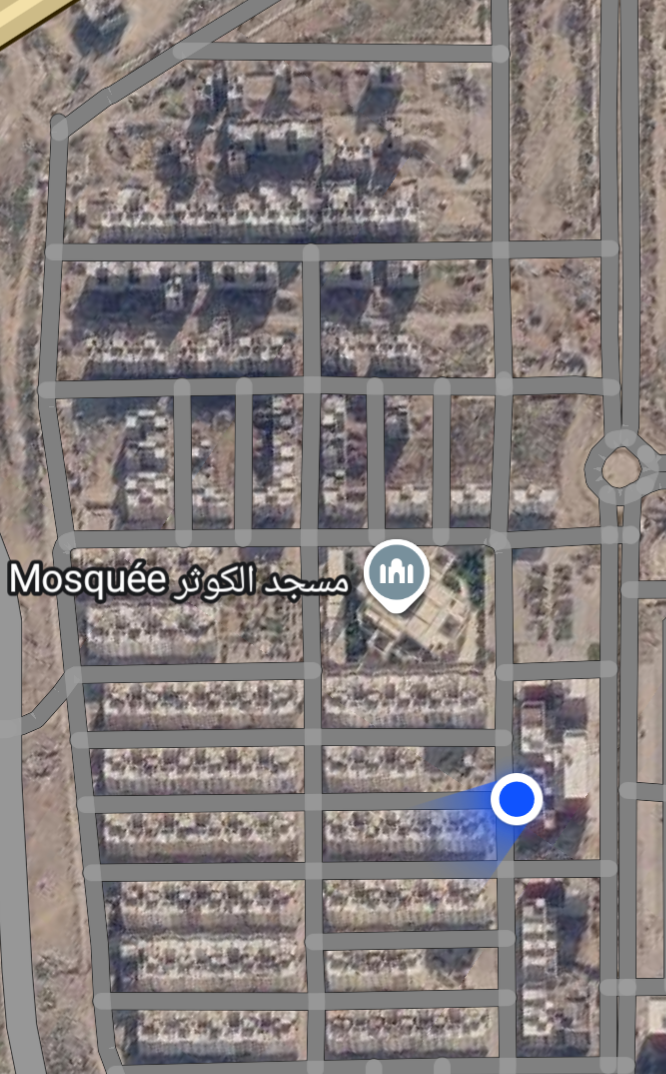Tap the blue current location dot
Viewport: 666px width, 1074px height.
click(517, 799)
